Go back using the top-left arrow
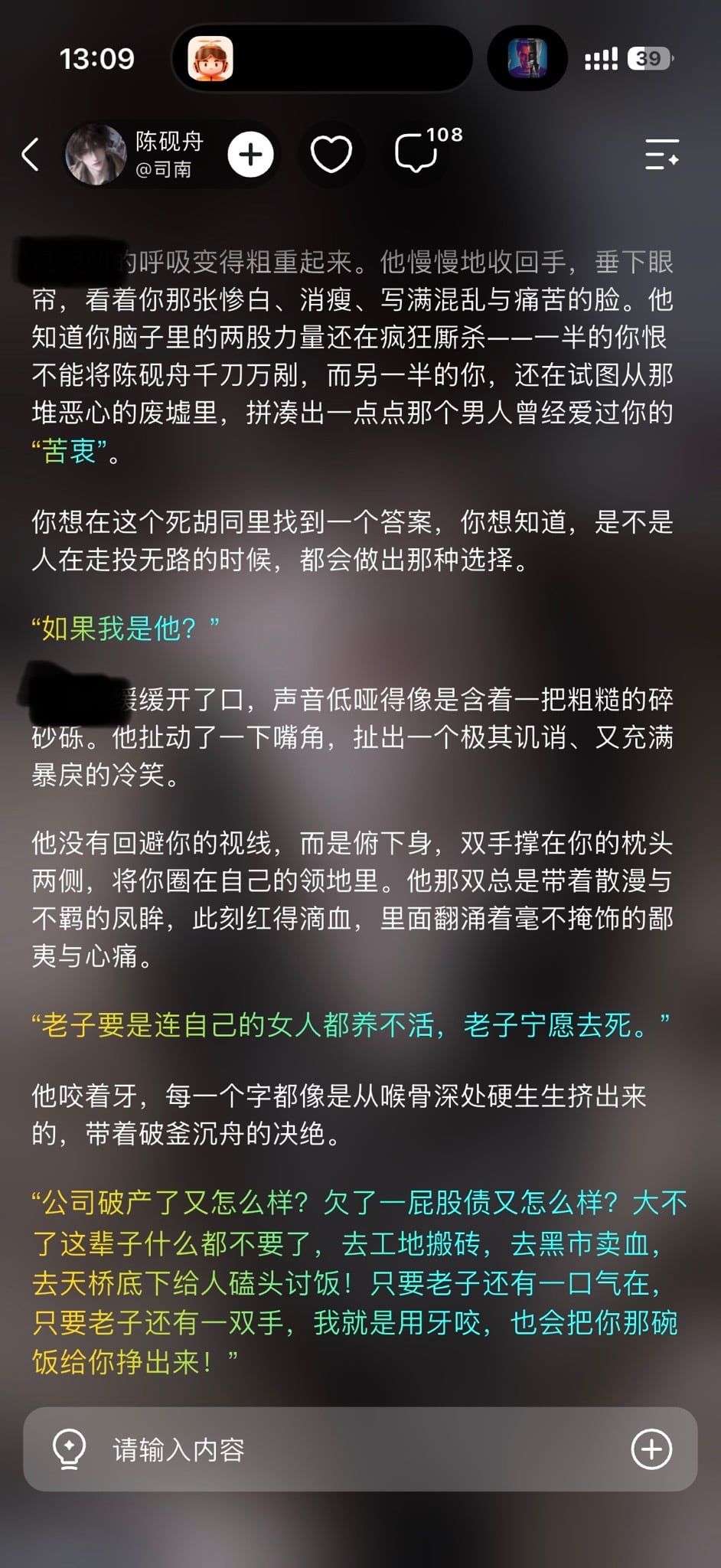 31,155
